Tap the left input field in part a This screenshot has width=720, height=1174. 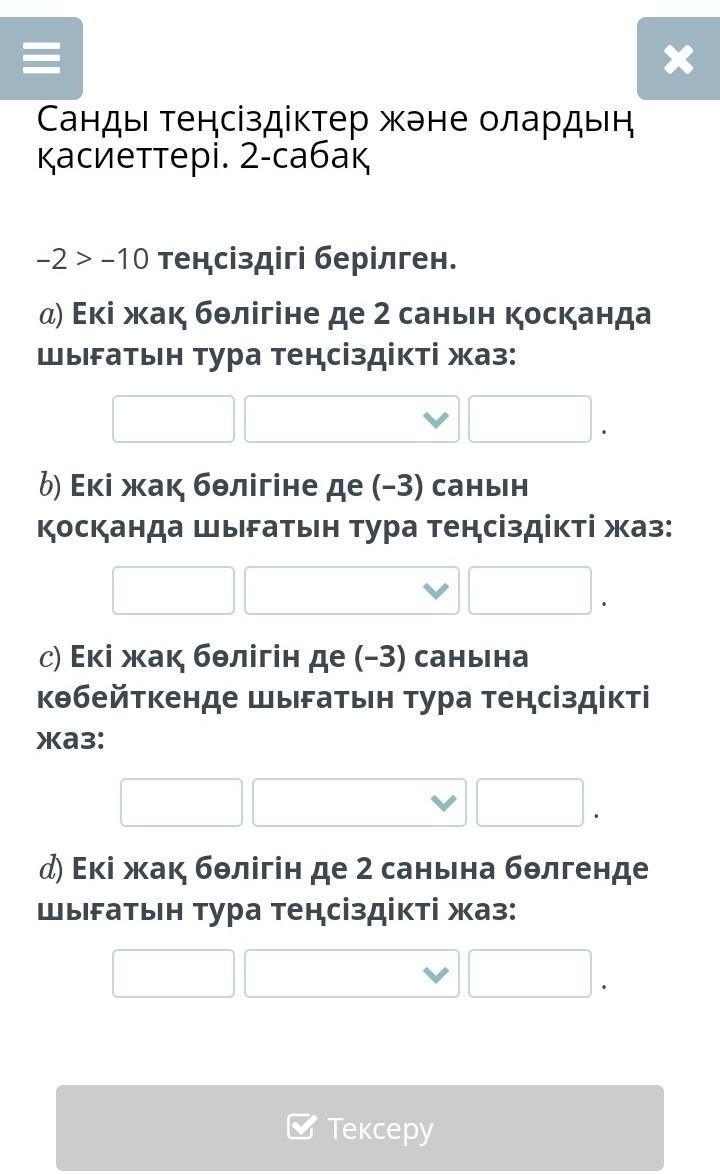click(173, 419)
